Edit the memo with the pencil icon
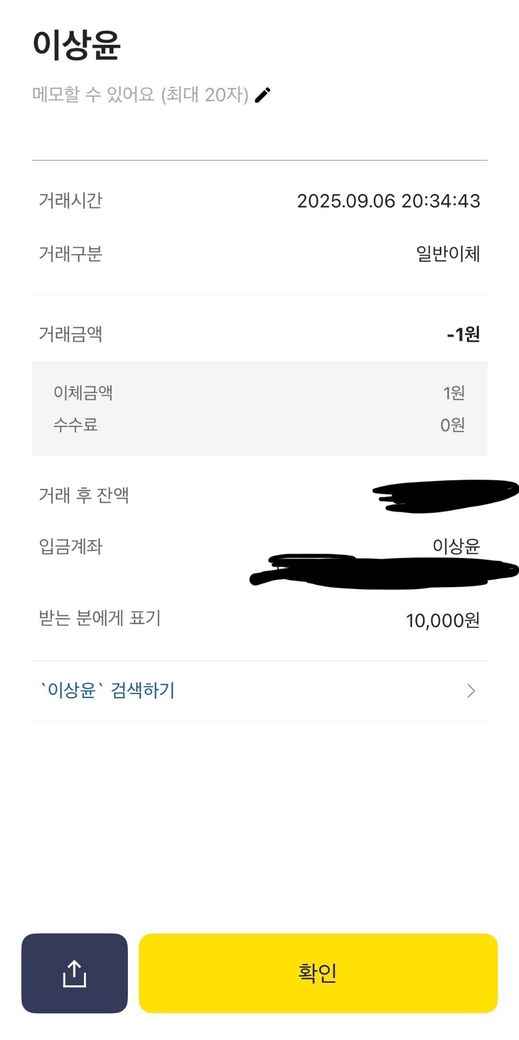Image resolution: width=519 pixels, height=1040 pixels. 263,95
